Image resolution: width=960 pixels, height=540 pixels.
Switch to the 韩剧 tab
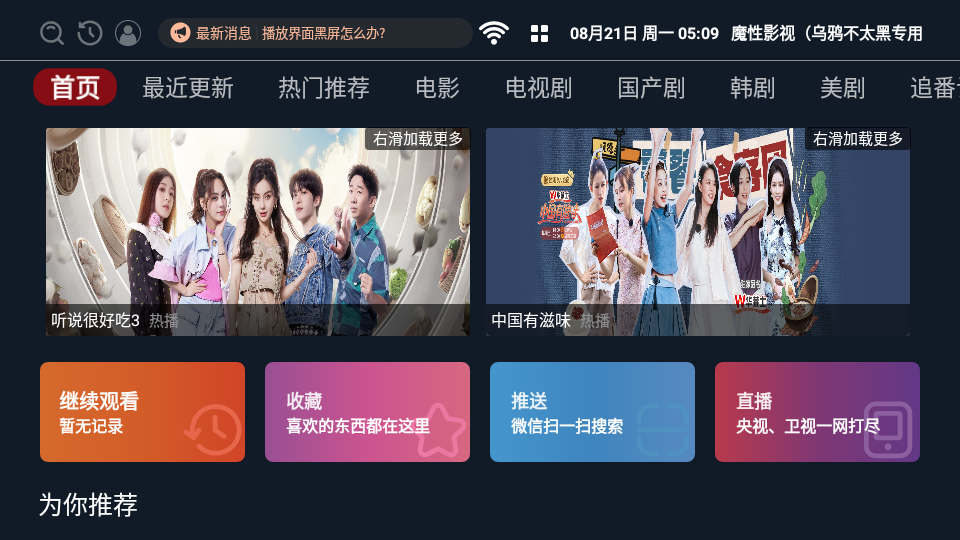(x=753, y=88)
